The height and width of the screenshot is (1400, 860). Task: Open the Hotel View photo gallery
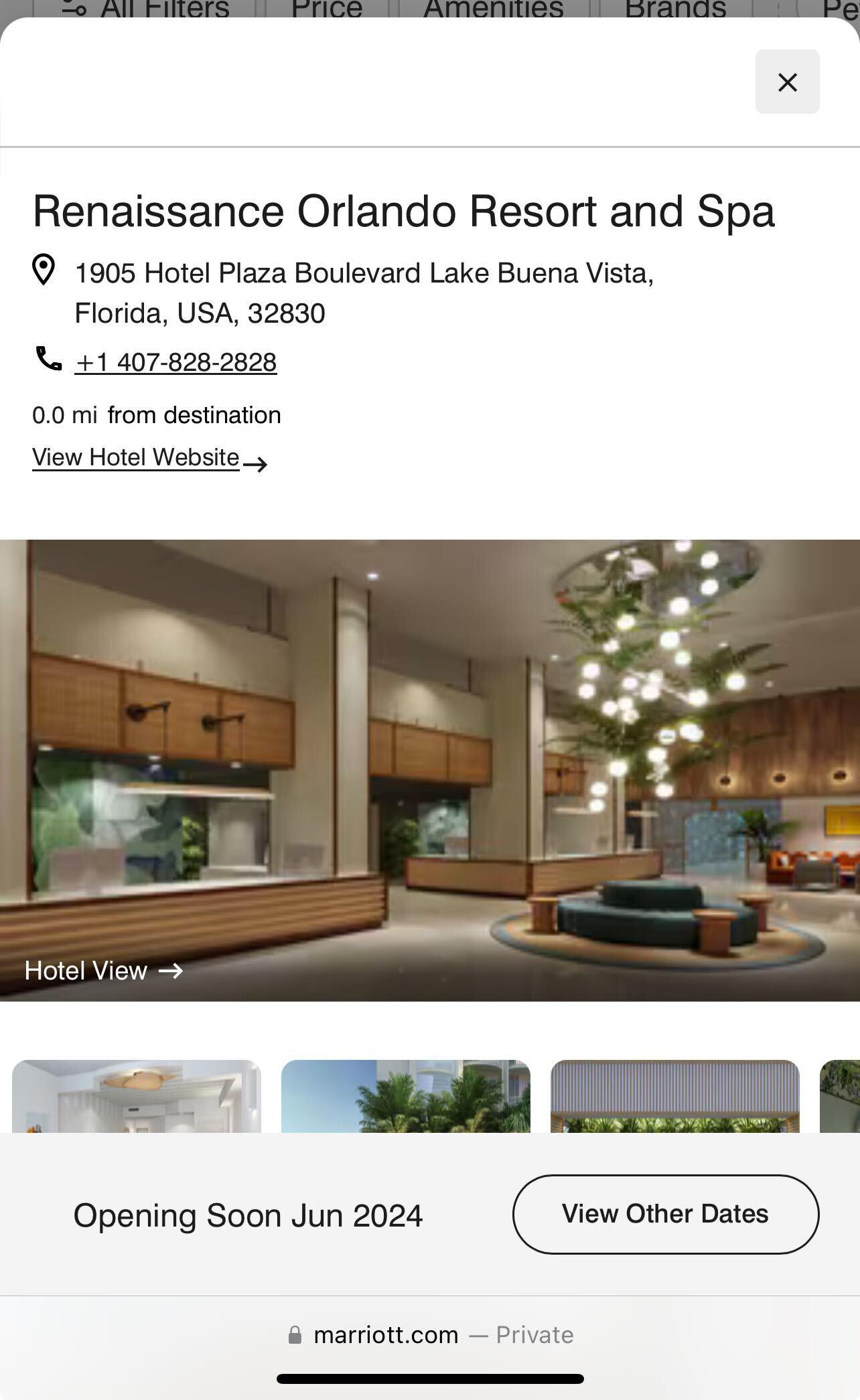[x=104, y=970]
